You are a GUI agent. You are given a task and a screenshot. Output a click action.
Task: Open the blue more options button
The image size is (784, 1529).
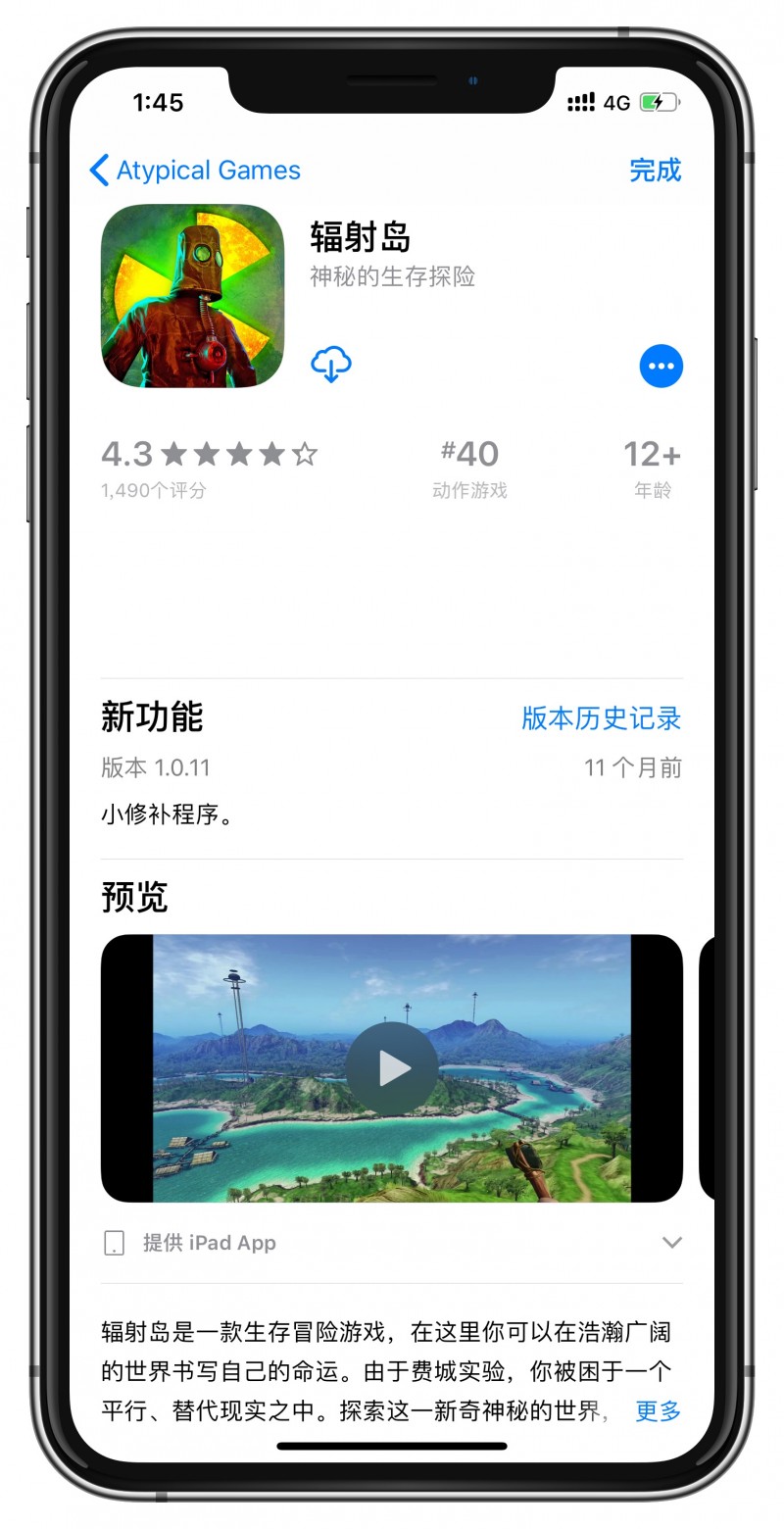point(661,367)
